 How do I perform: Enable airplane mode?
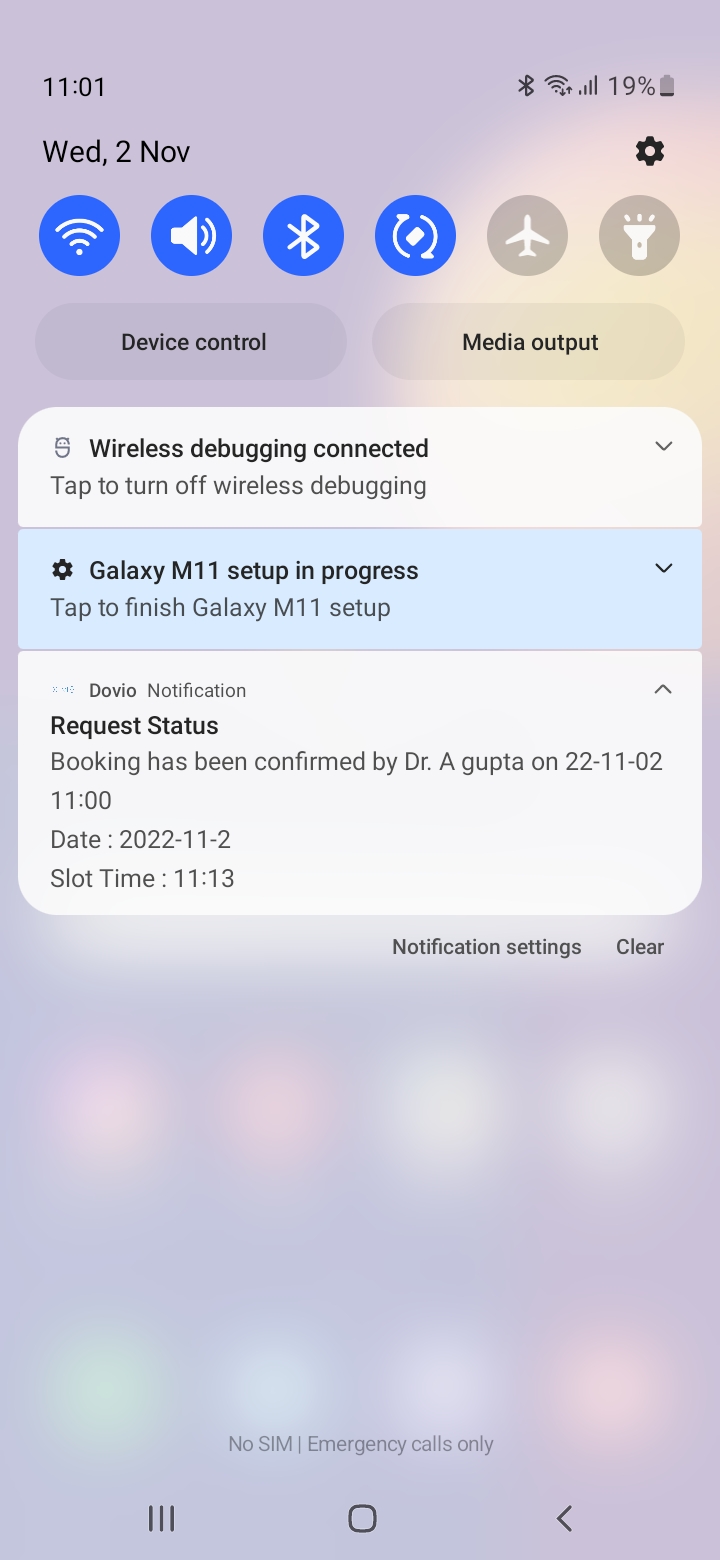(x=527, y=237)
